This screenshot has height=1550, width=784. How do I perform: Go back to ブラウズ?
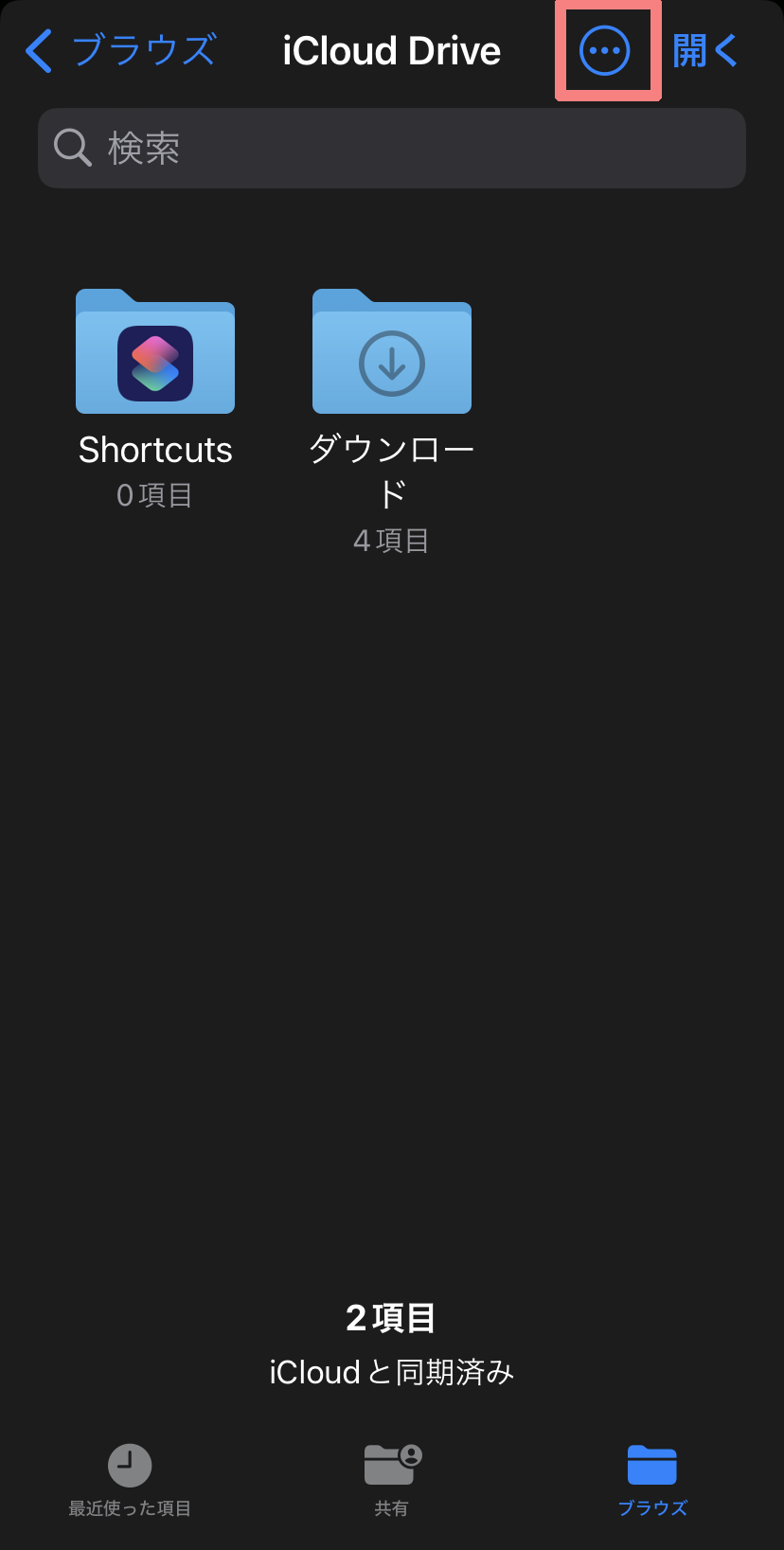click(120, 50)
